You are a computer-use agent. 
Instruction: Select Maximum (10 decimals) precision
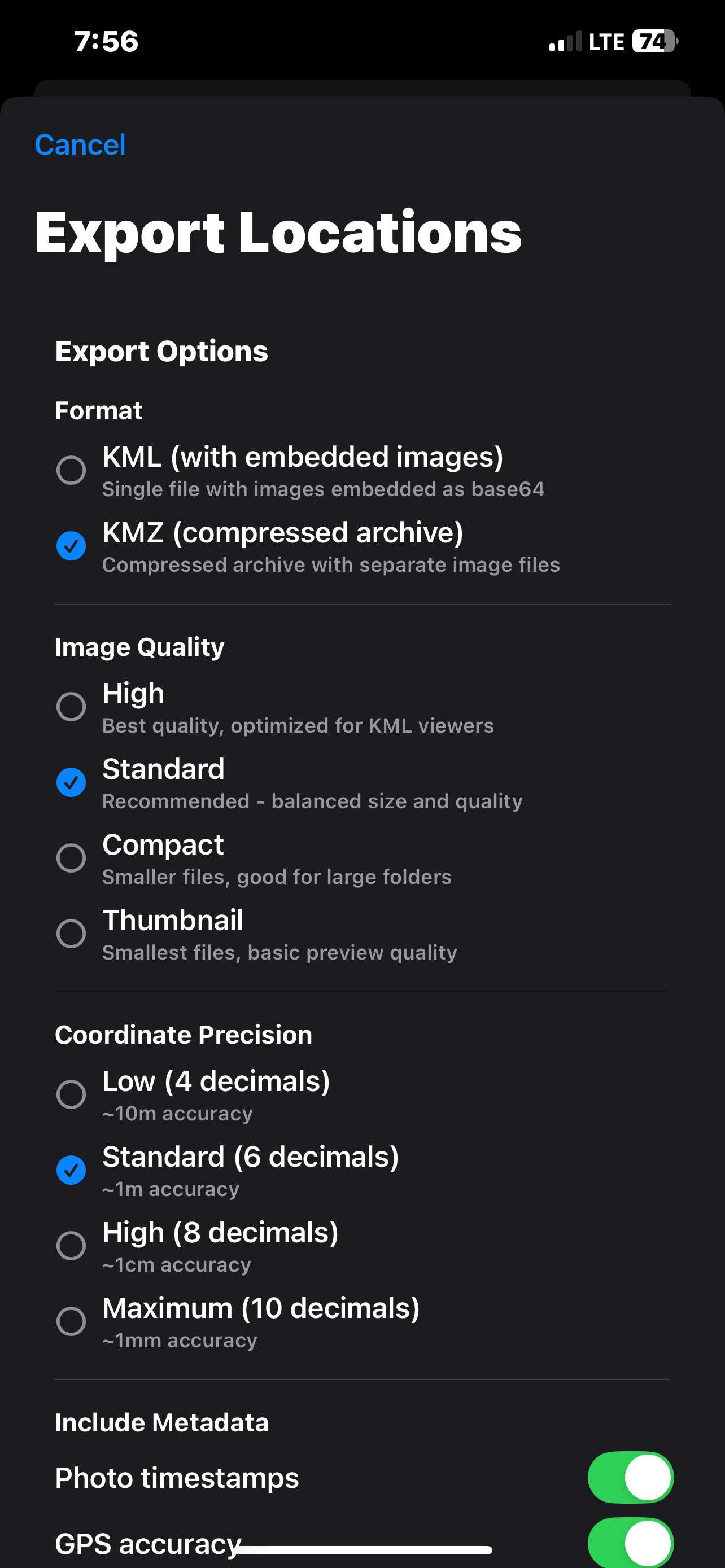pos(71,1321)
